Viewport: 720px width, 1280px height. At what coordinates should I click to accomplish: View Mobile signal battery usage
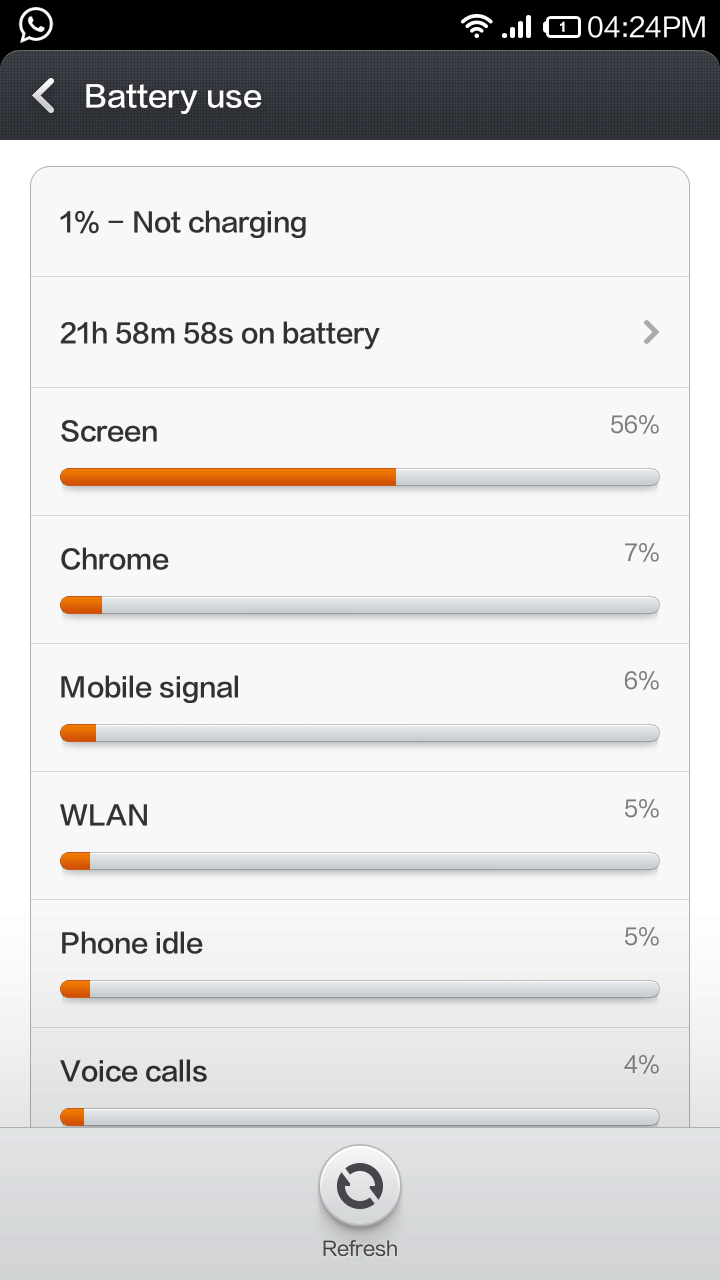[360, 708]
